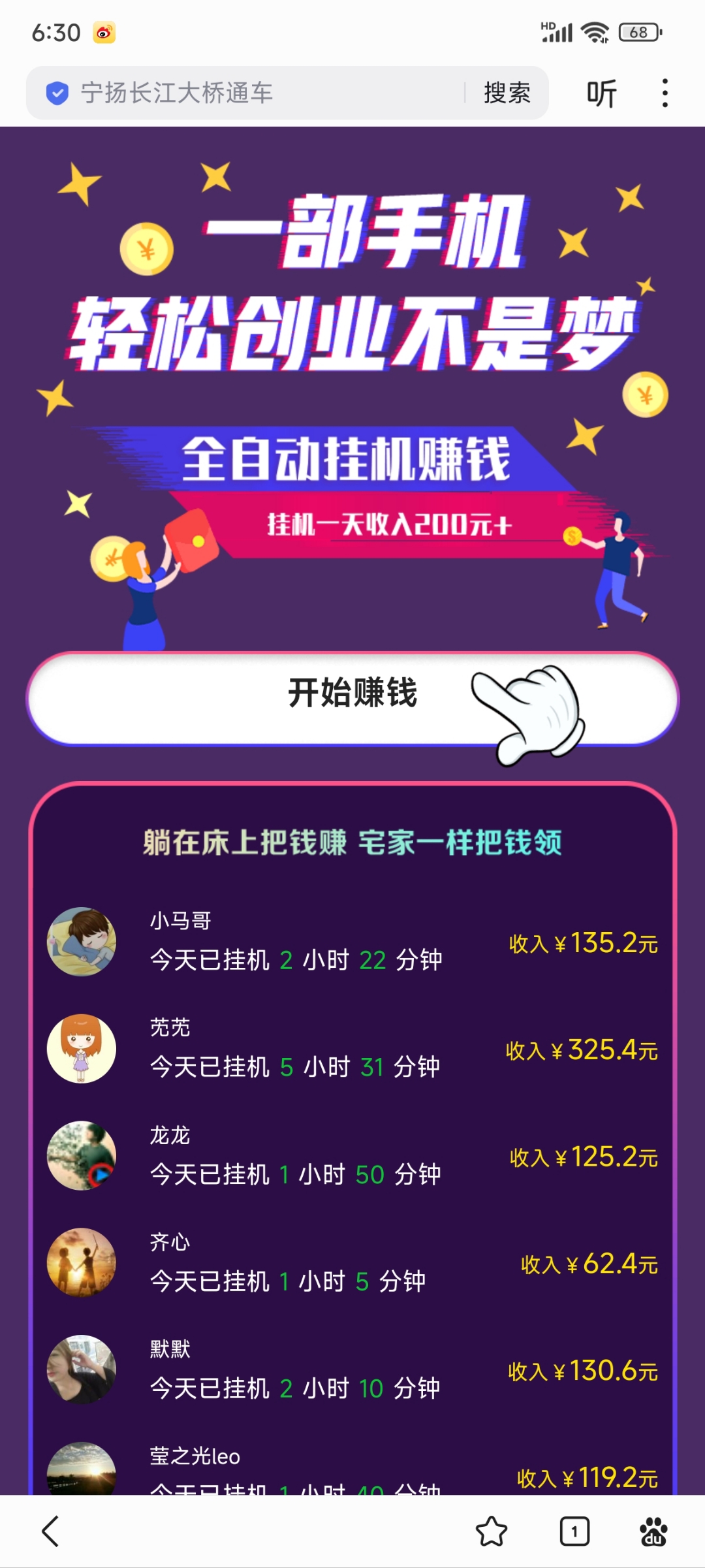Open the three-dot overflow menu
This screenshot has width=705, height=1568.
(665, 93)
